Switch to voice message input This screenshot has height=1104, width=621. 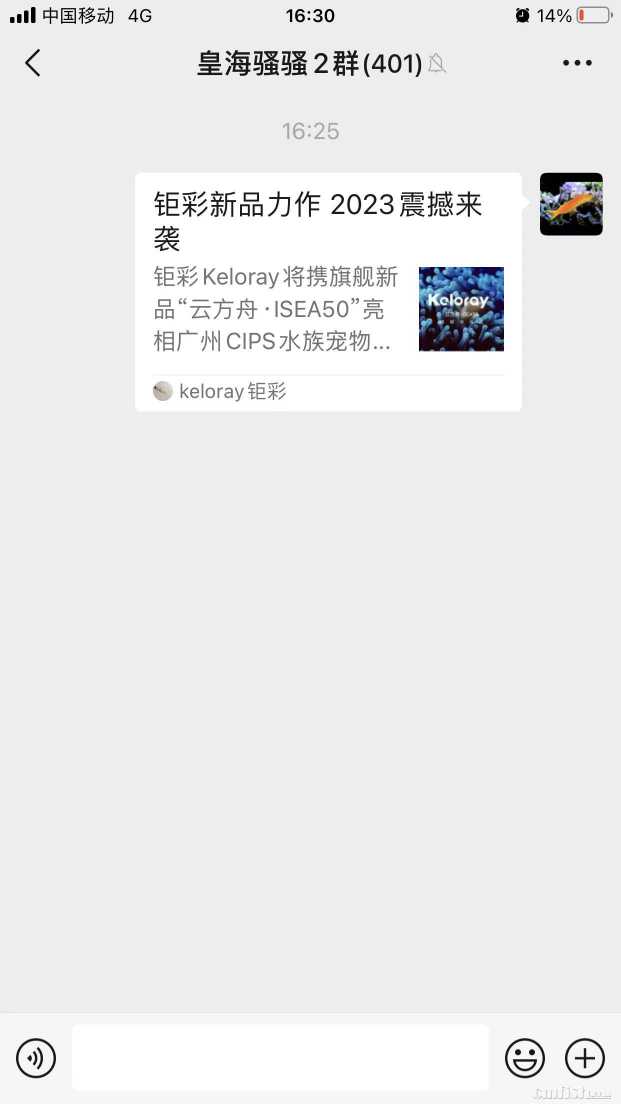click(x=36, y=1057)
